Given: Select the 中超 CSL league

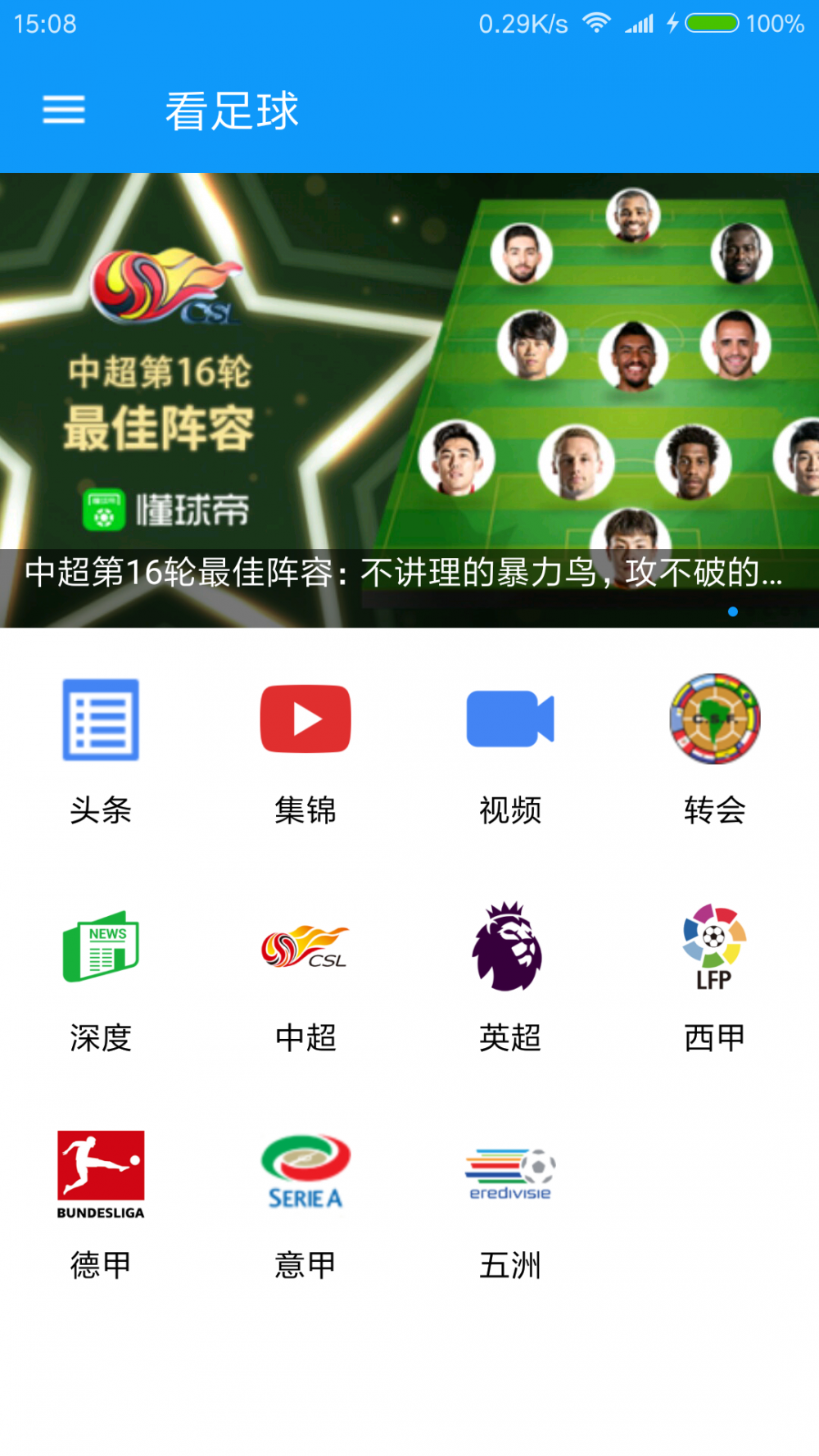Looking at the screenshot, I should click(305, 977).
